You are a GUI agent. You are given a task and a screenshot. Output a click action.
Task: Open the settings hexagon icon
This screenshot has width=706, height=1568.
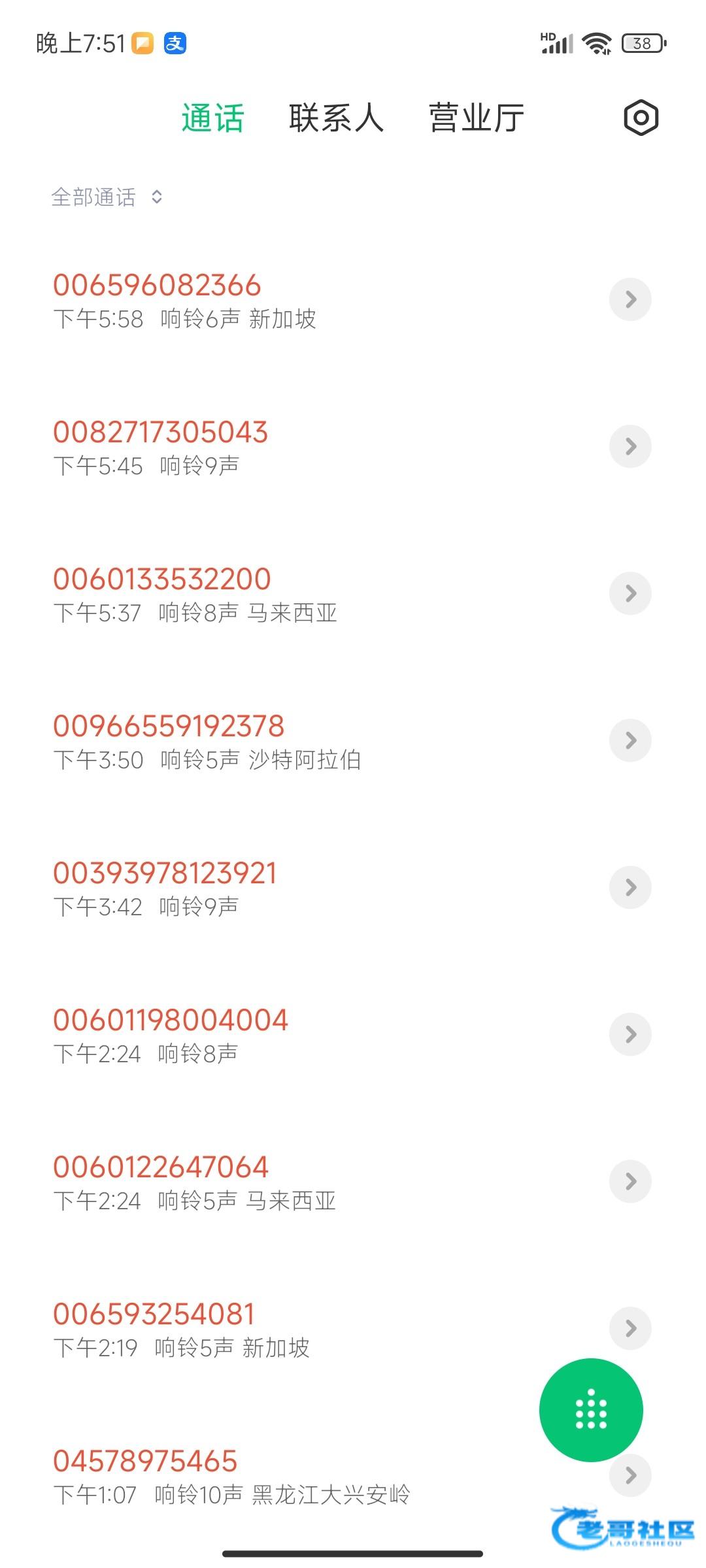coord(641,118)
